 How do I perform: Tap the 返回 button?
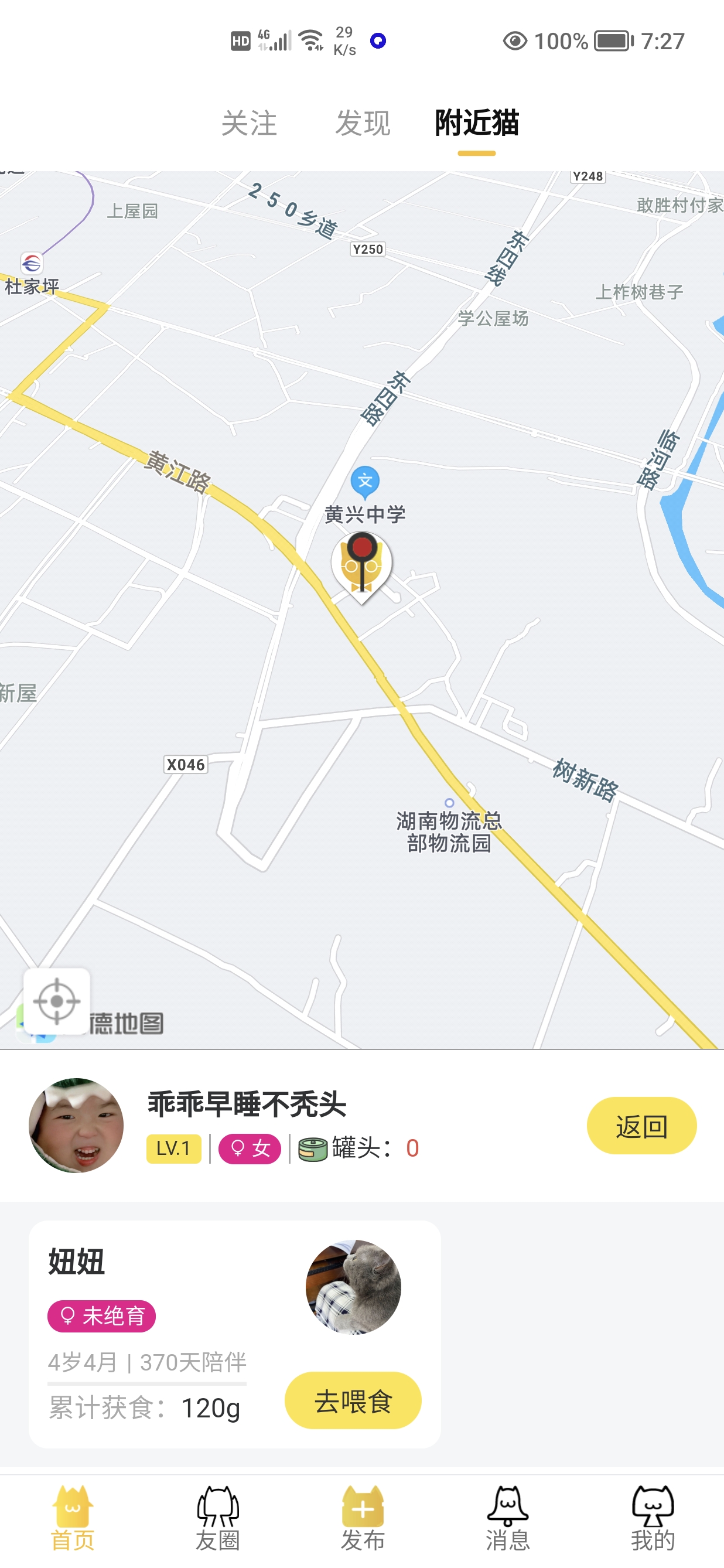coord(641,1126)
